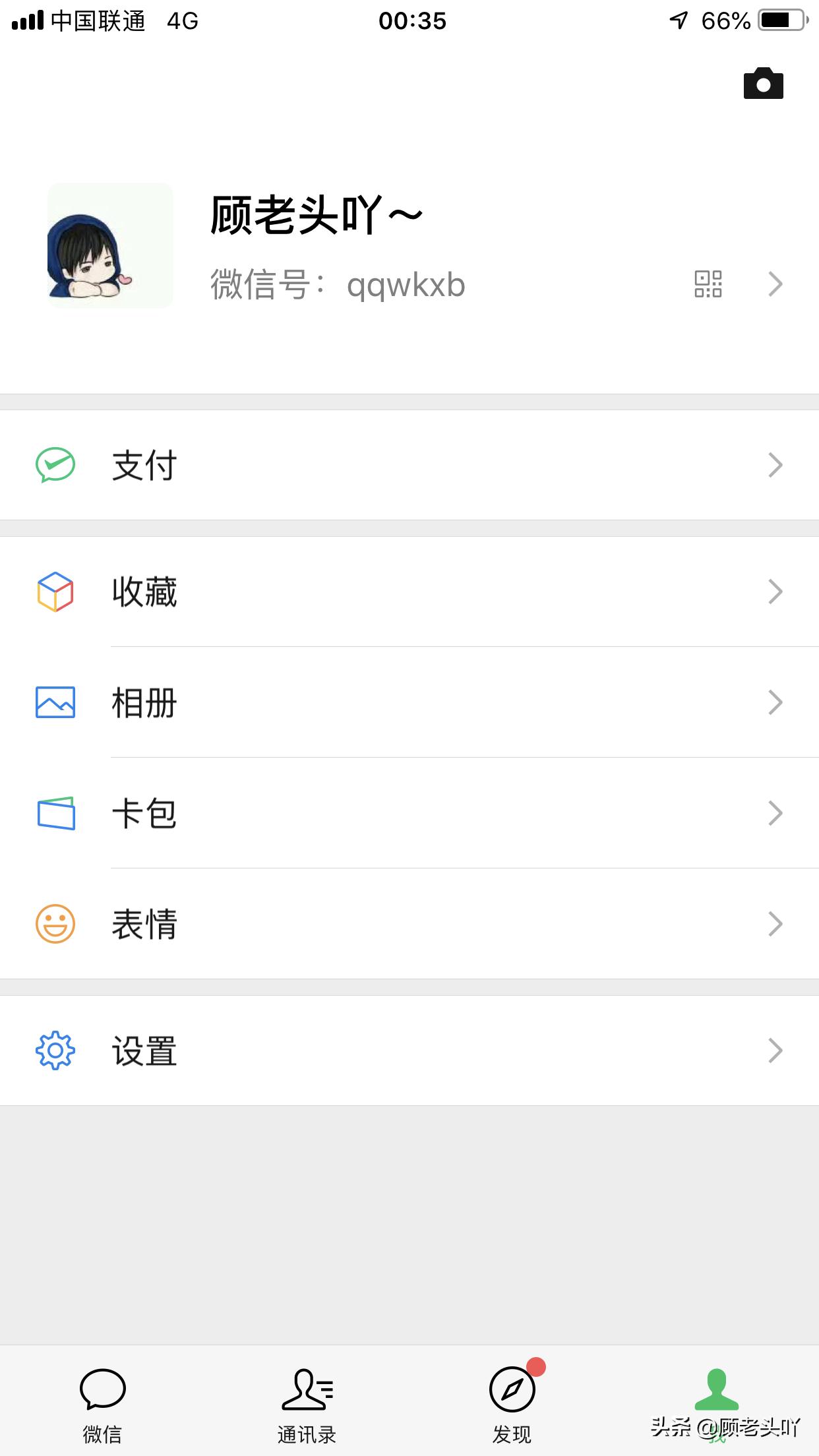Open the personal QR code icon
This screenshot has width=819, height=1456.
tap(708, 285)
